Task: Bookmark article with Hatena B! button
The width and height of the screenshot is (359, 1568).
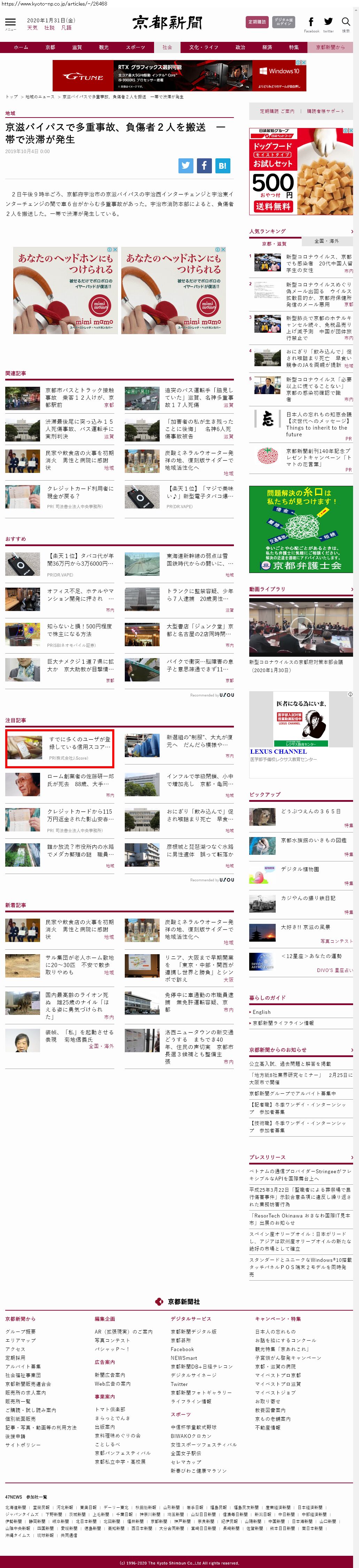Action: click(x=222, y=165)
